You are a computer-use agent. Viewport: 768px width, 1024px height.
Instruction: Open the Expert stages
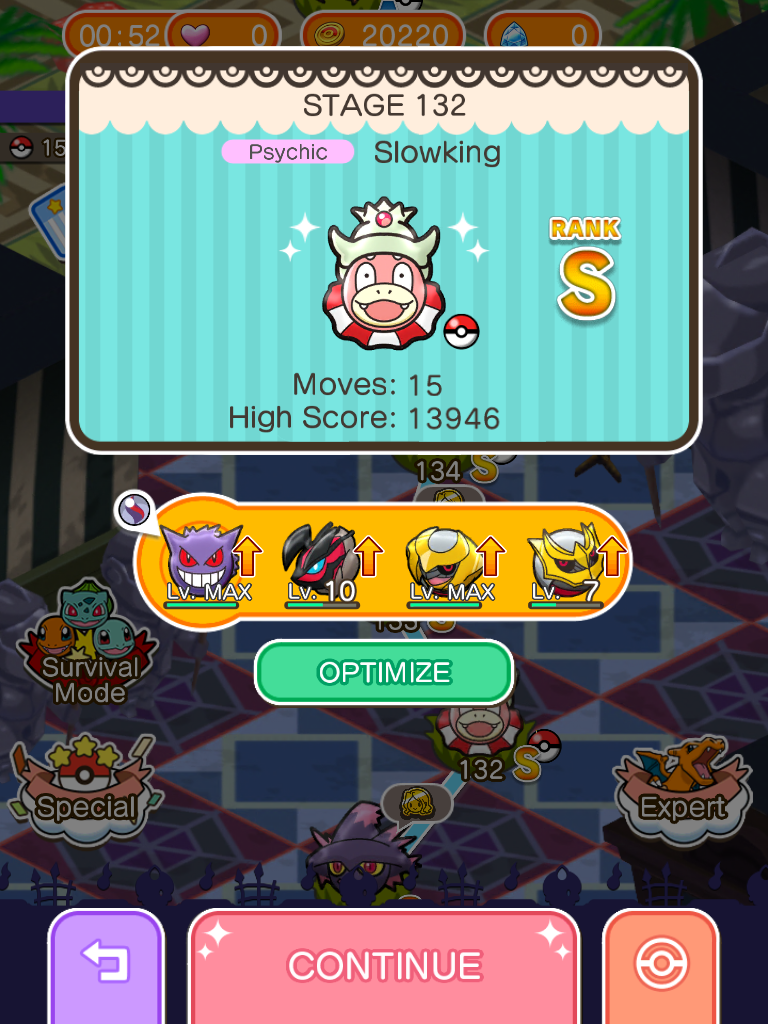pos(682,785)
